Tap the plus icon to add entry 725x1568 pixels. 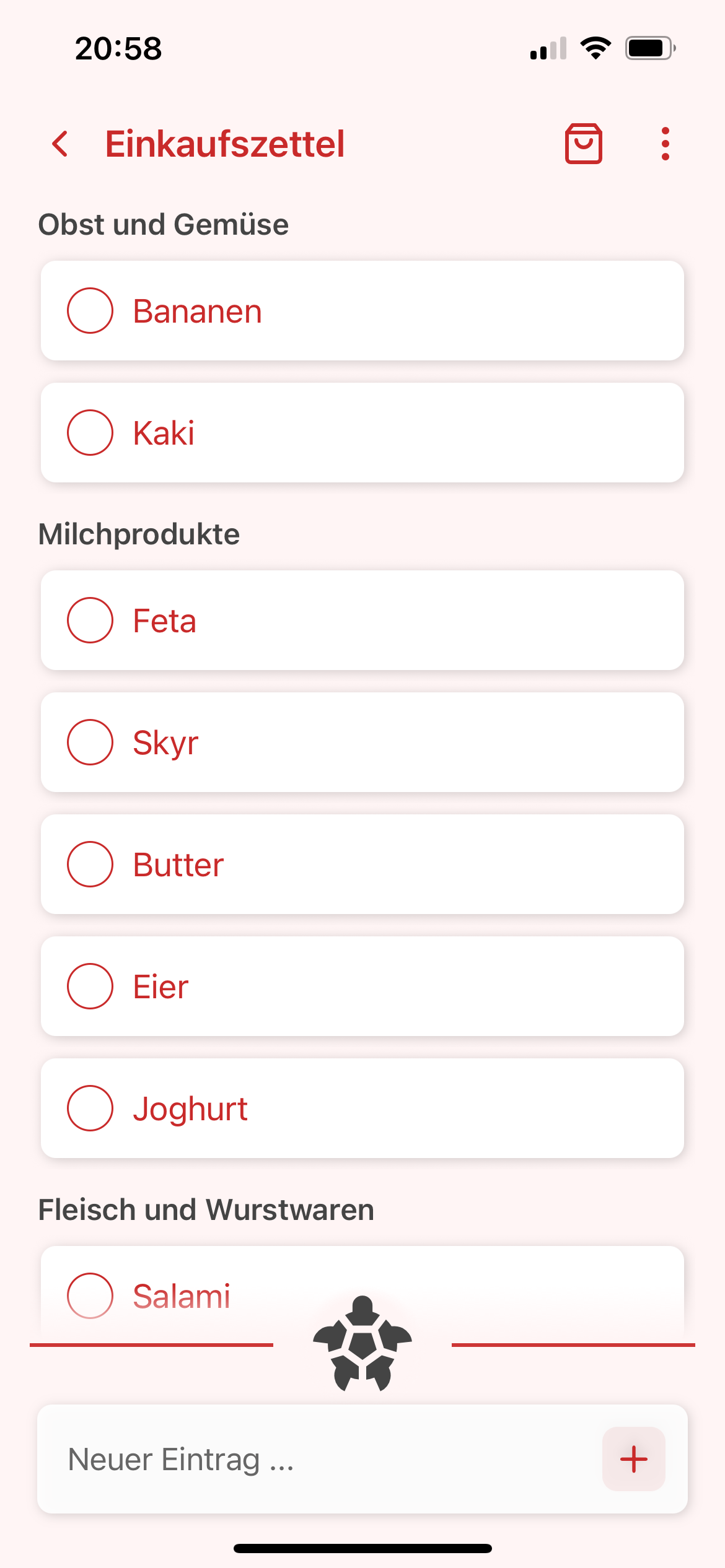(x=633, y=1458)
